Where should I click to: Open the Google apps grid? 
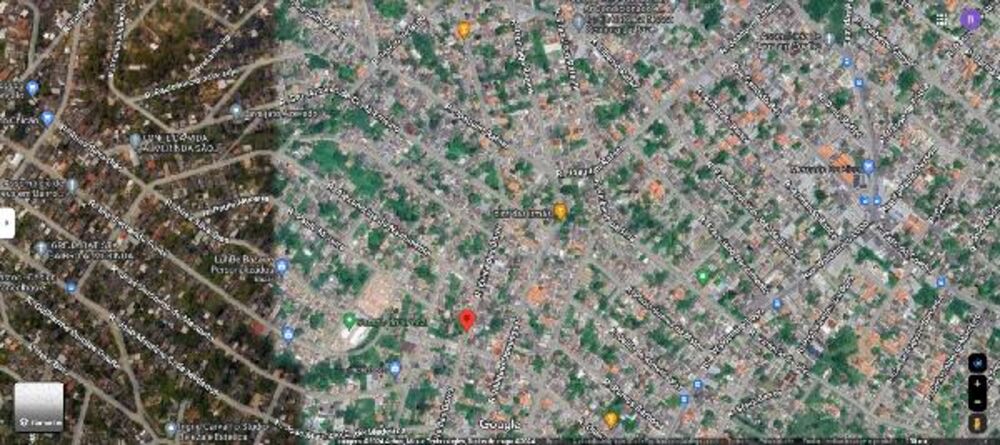[x=942, y=18]
